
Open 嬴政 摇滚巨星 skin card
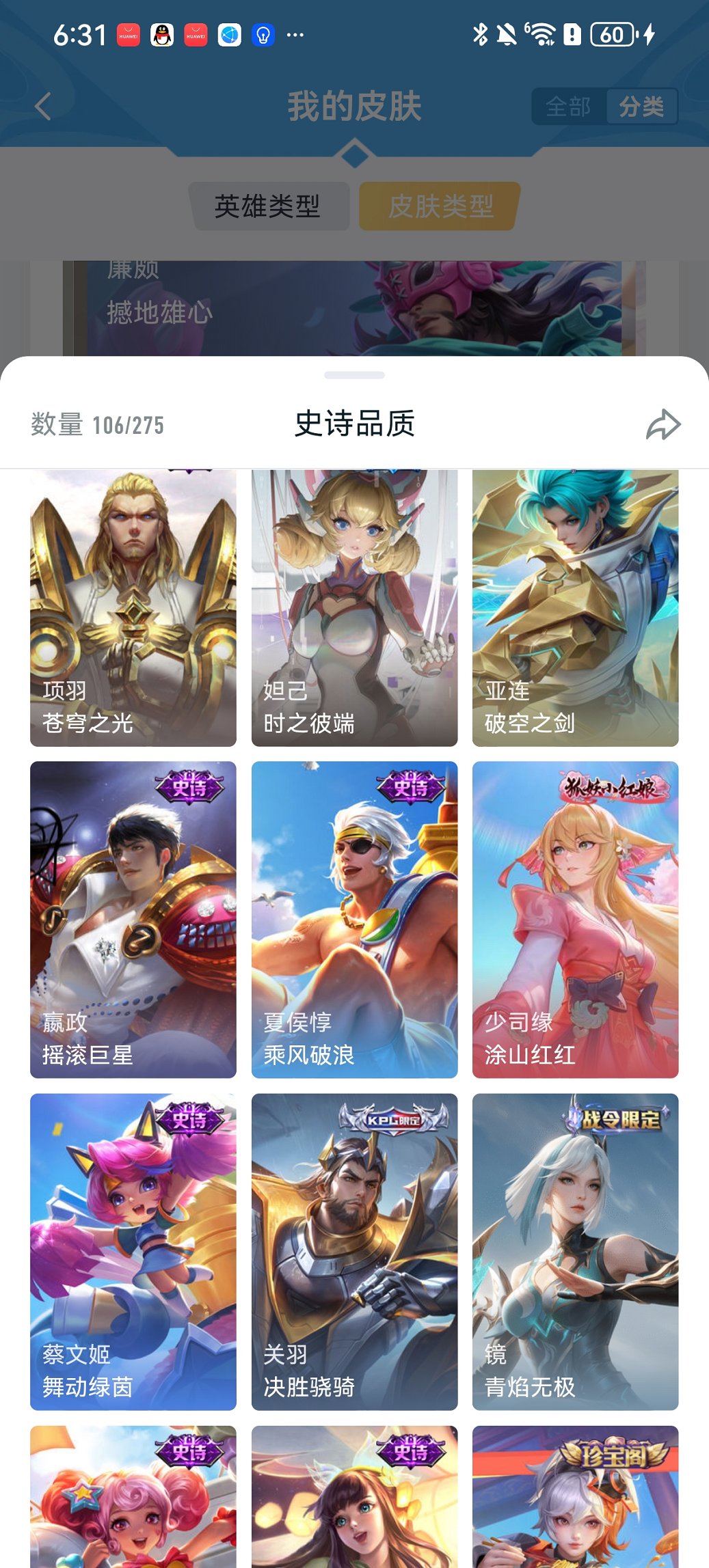pos(133,919)
